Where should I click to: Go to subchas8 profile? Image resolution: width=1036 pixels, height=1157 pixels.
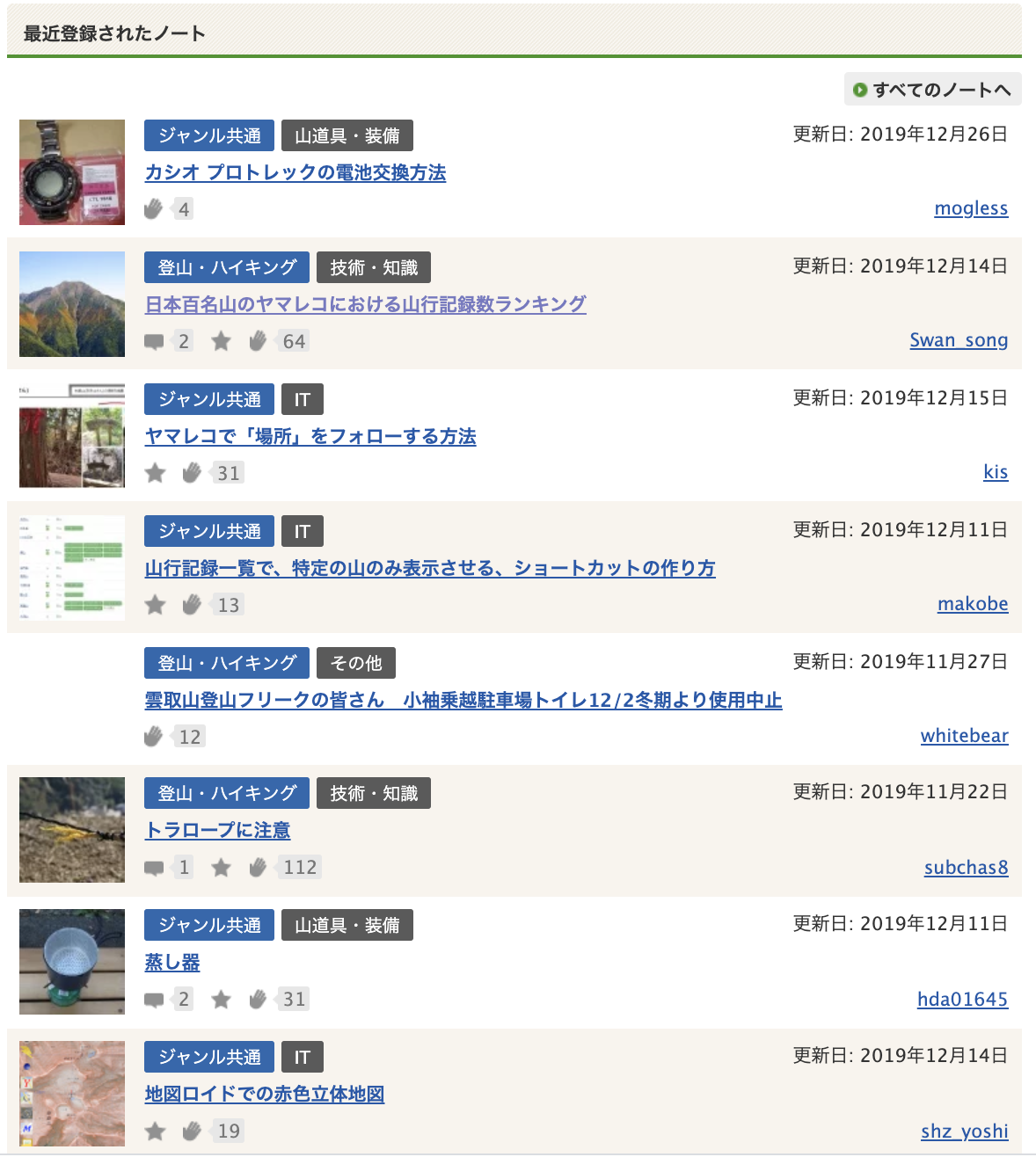[966, 868]
